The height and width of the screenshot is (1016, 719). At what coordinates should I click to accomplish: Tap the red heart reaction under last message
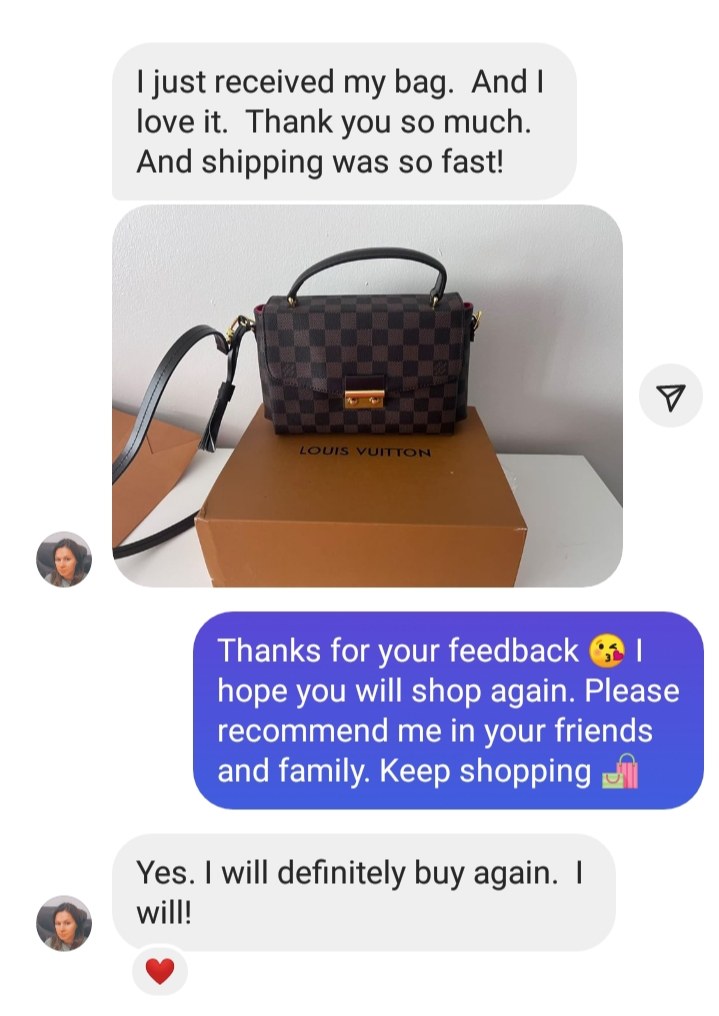(x=160, y=972)
